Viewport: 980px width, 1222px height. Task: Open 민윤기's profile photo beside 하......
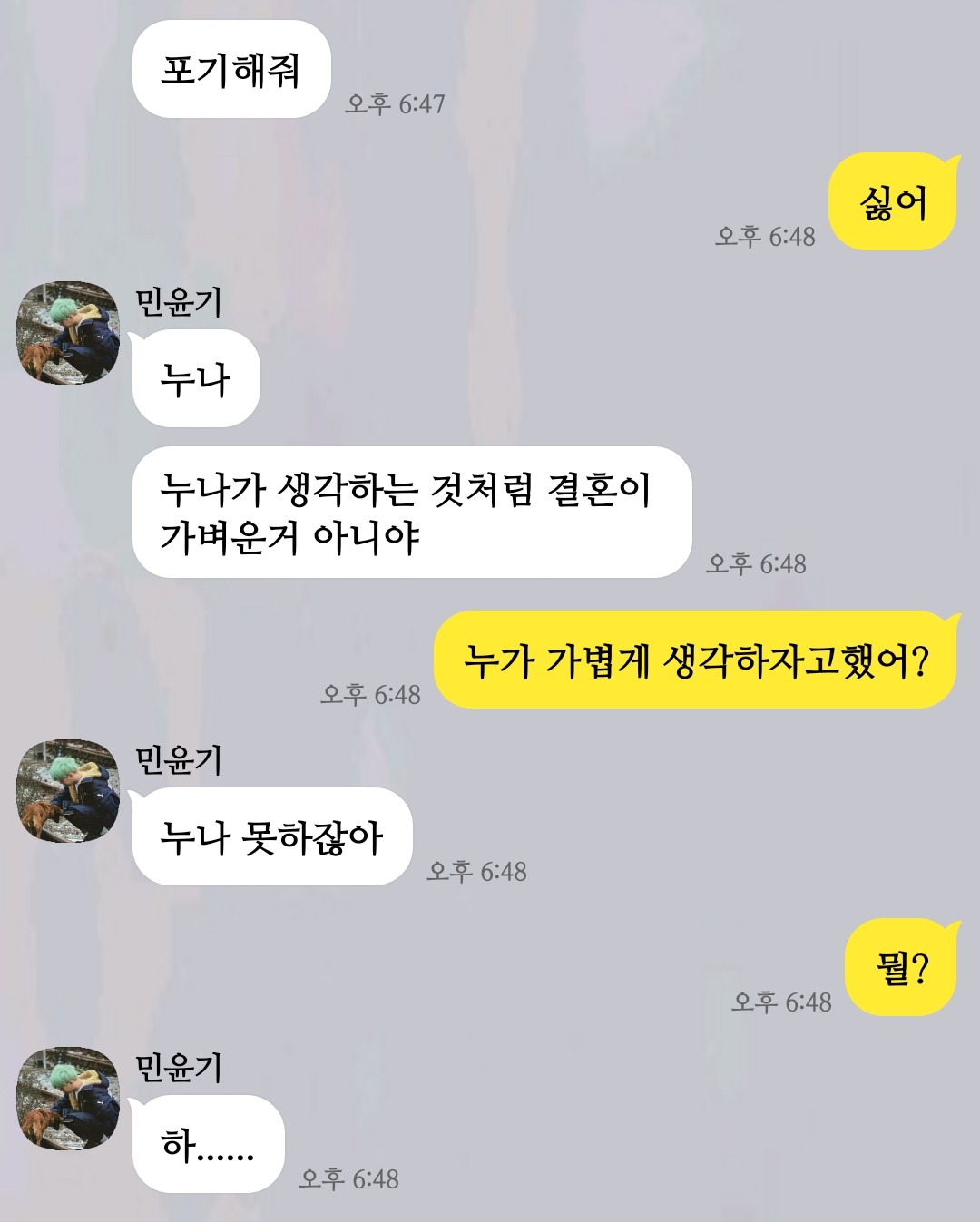point(69,1099)
